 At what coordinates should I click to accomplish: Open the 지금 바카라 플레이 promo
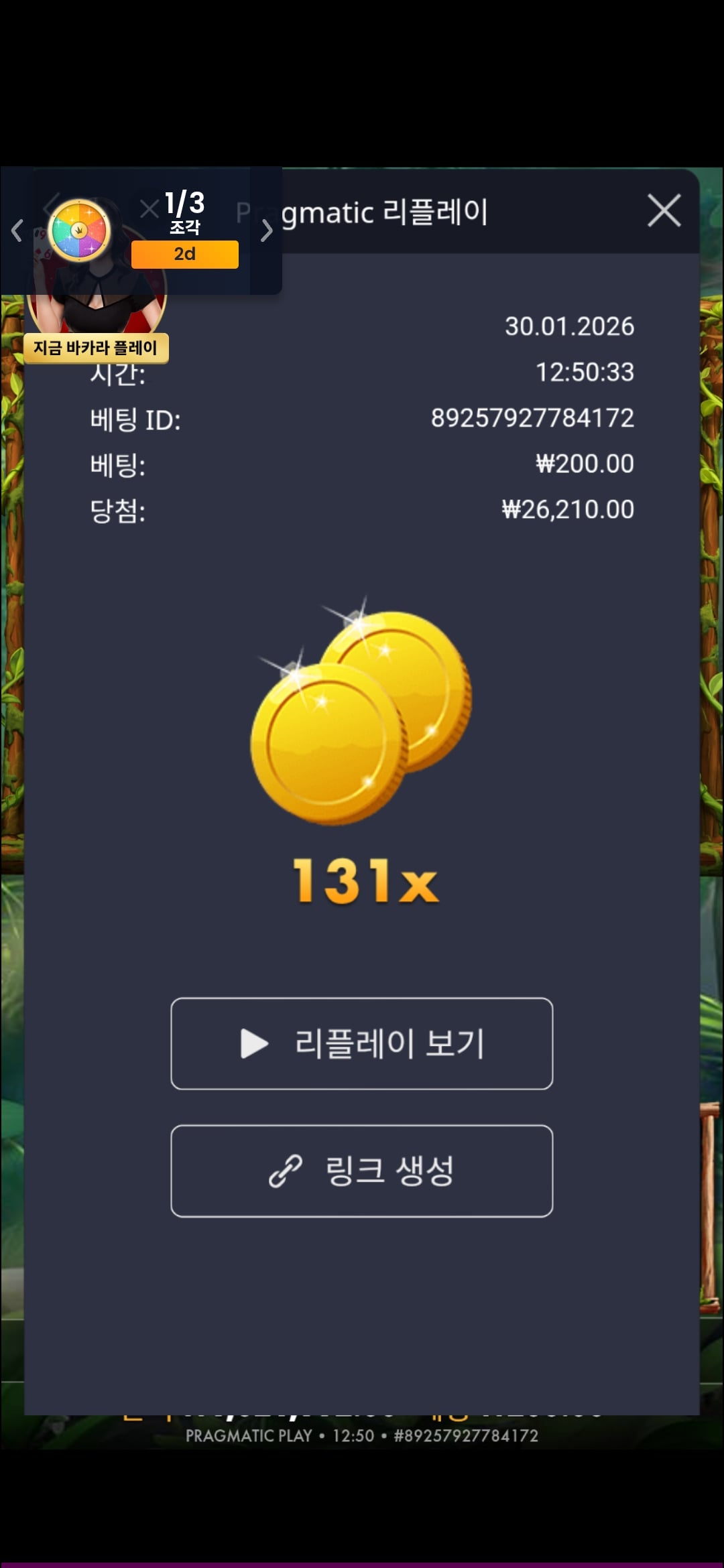(x=96, y=347)
